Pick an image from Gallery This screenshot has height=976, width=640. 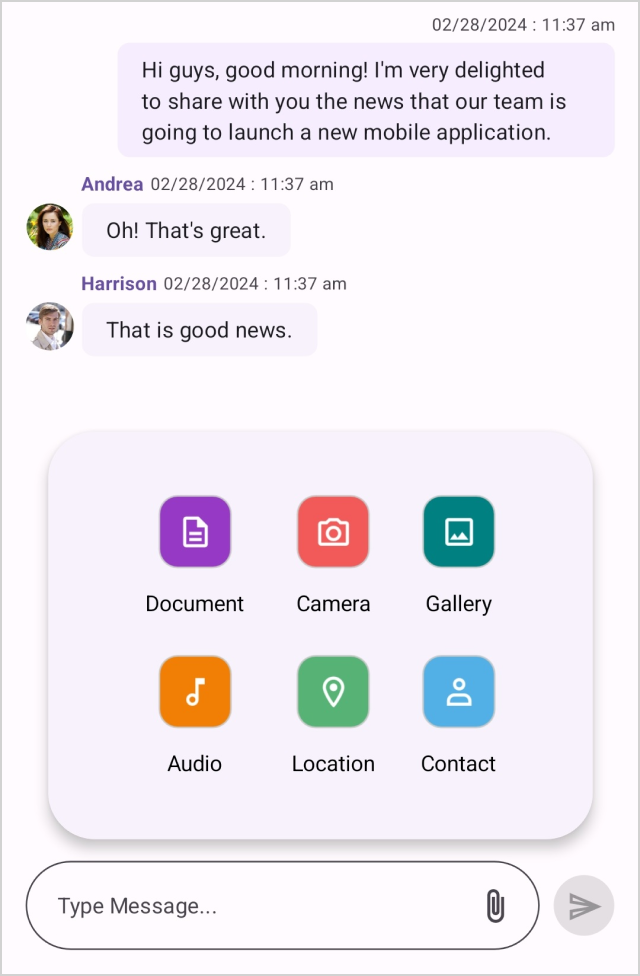tap(459, 532)
